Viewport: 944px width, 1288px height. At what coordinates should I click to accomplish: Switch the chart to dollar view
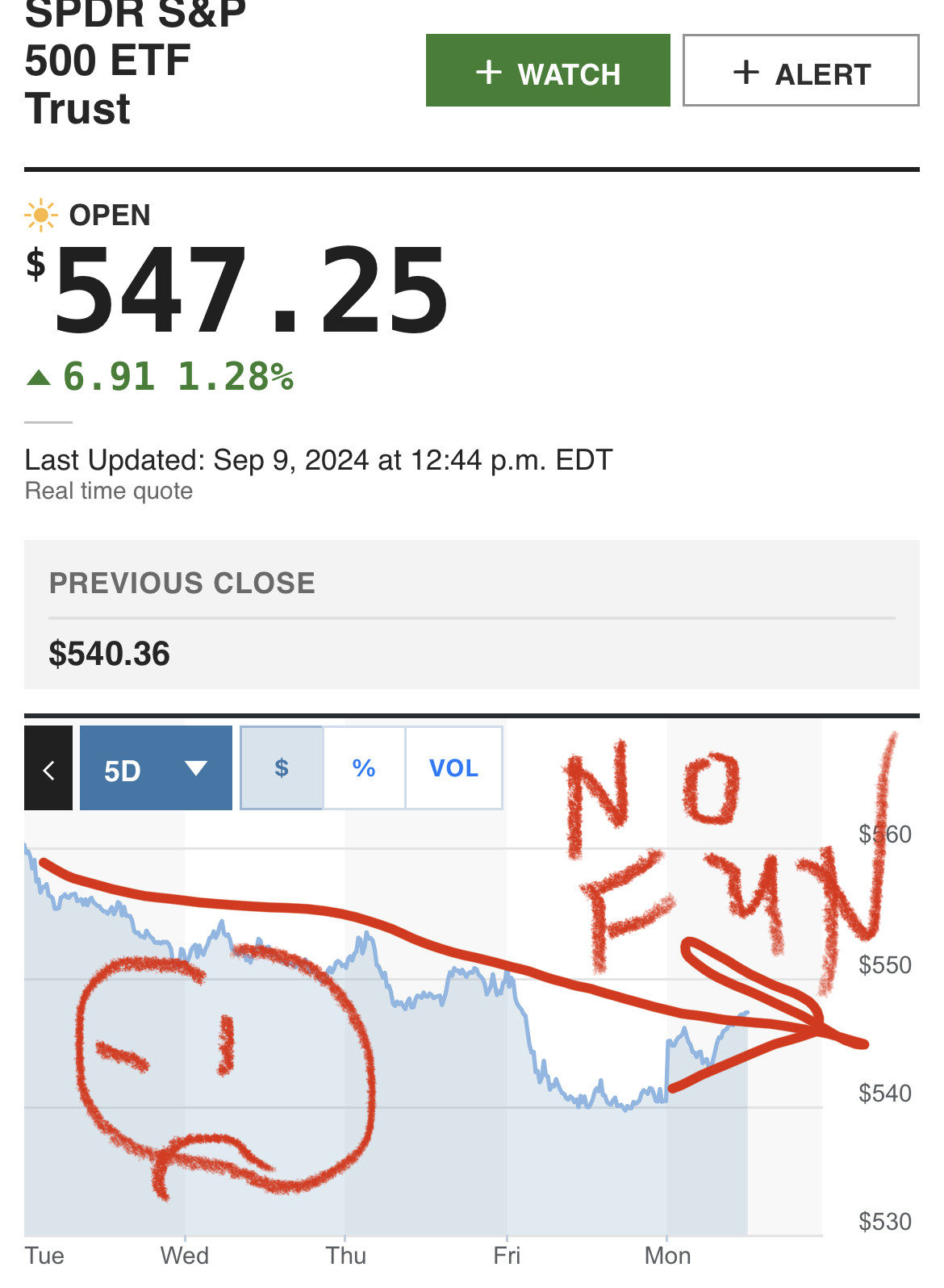pos(282,768)
